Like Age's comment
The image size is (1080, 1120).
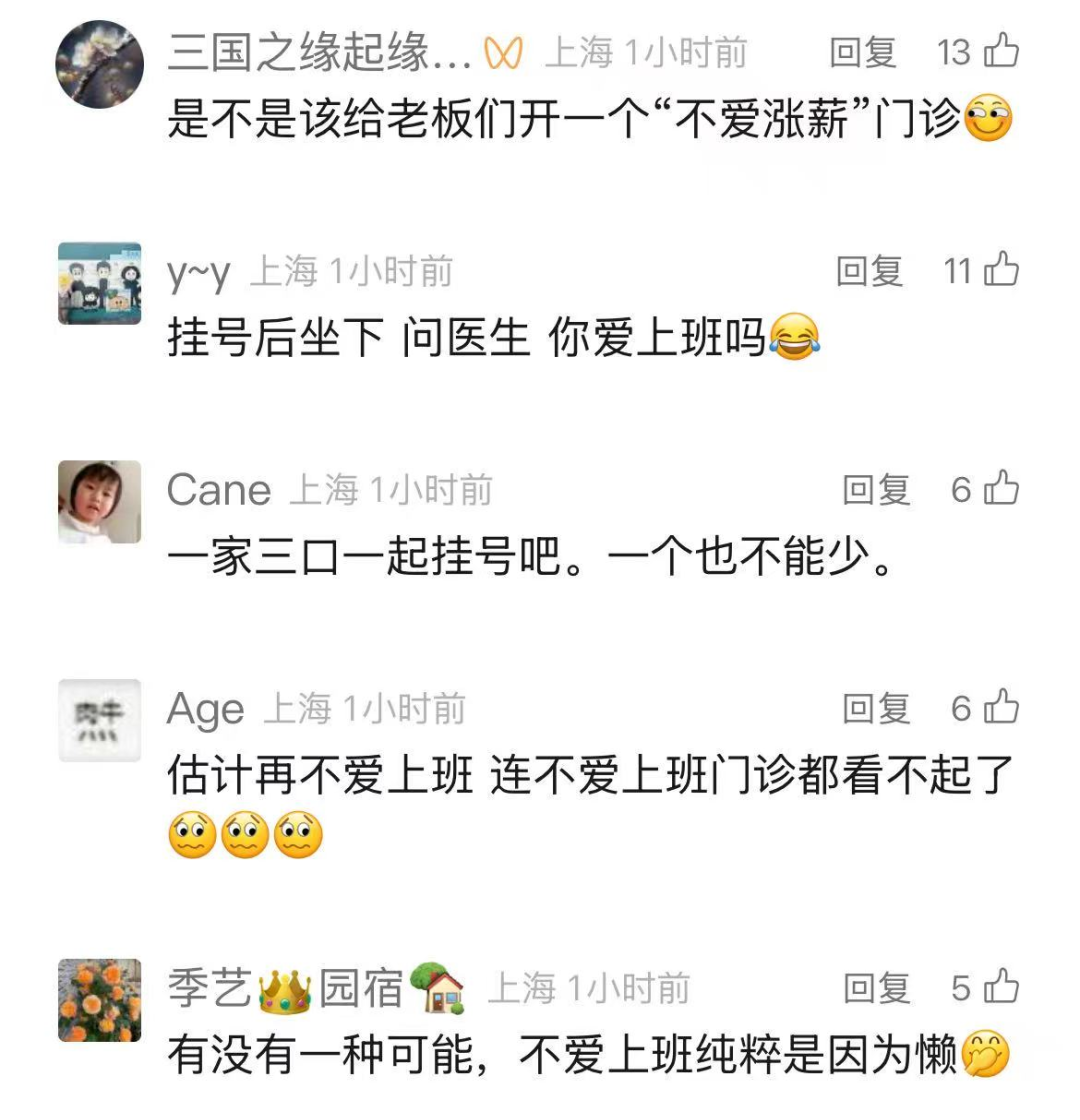click(x=1001, y=707)
